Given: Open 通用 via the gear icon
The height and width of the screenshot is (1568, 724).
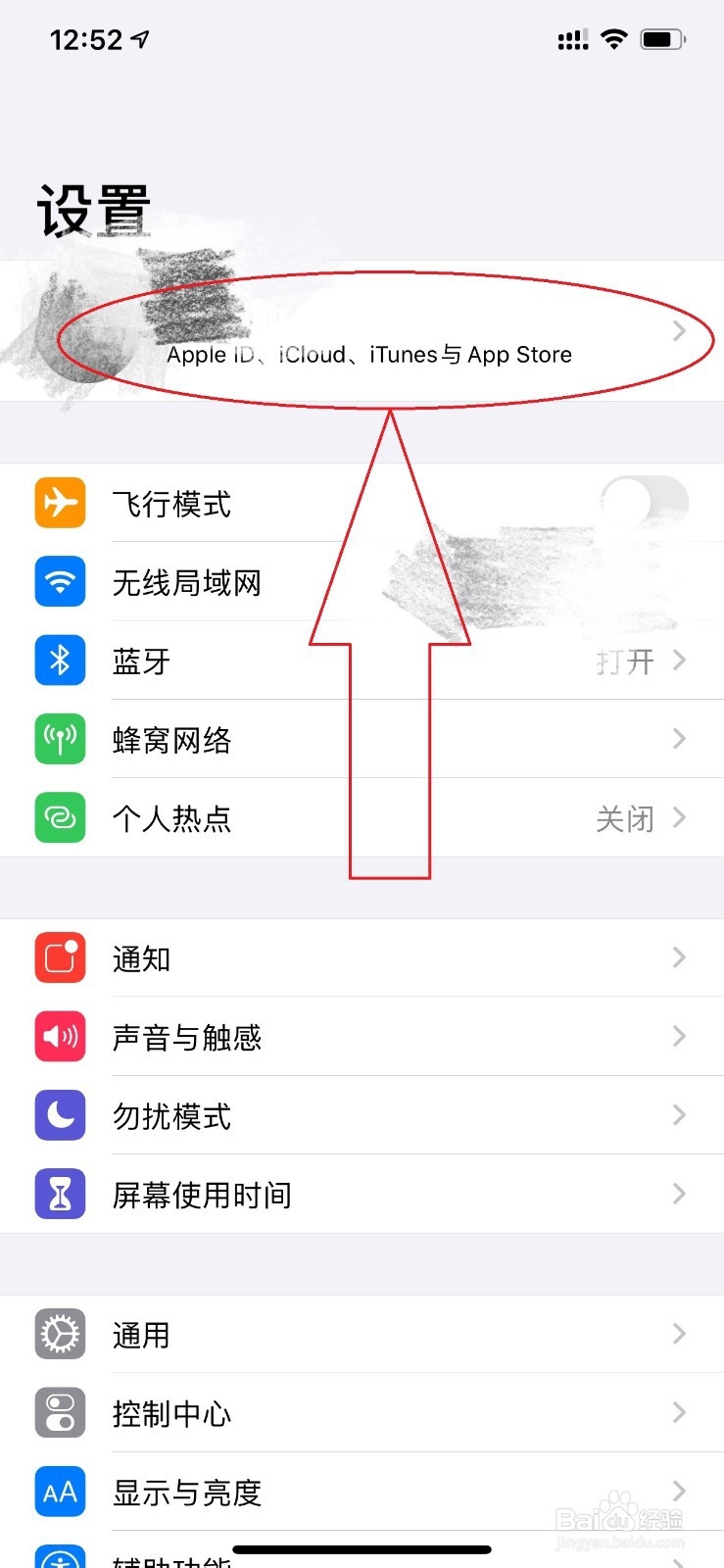Looking at the screenshot, I should click(x=60, y=1335).
